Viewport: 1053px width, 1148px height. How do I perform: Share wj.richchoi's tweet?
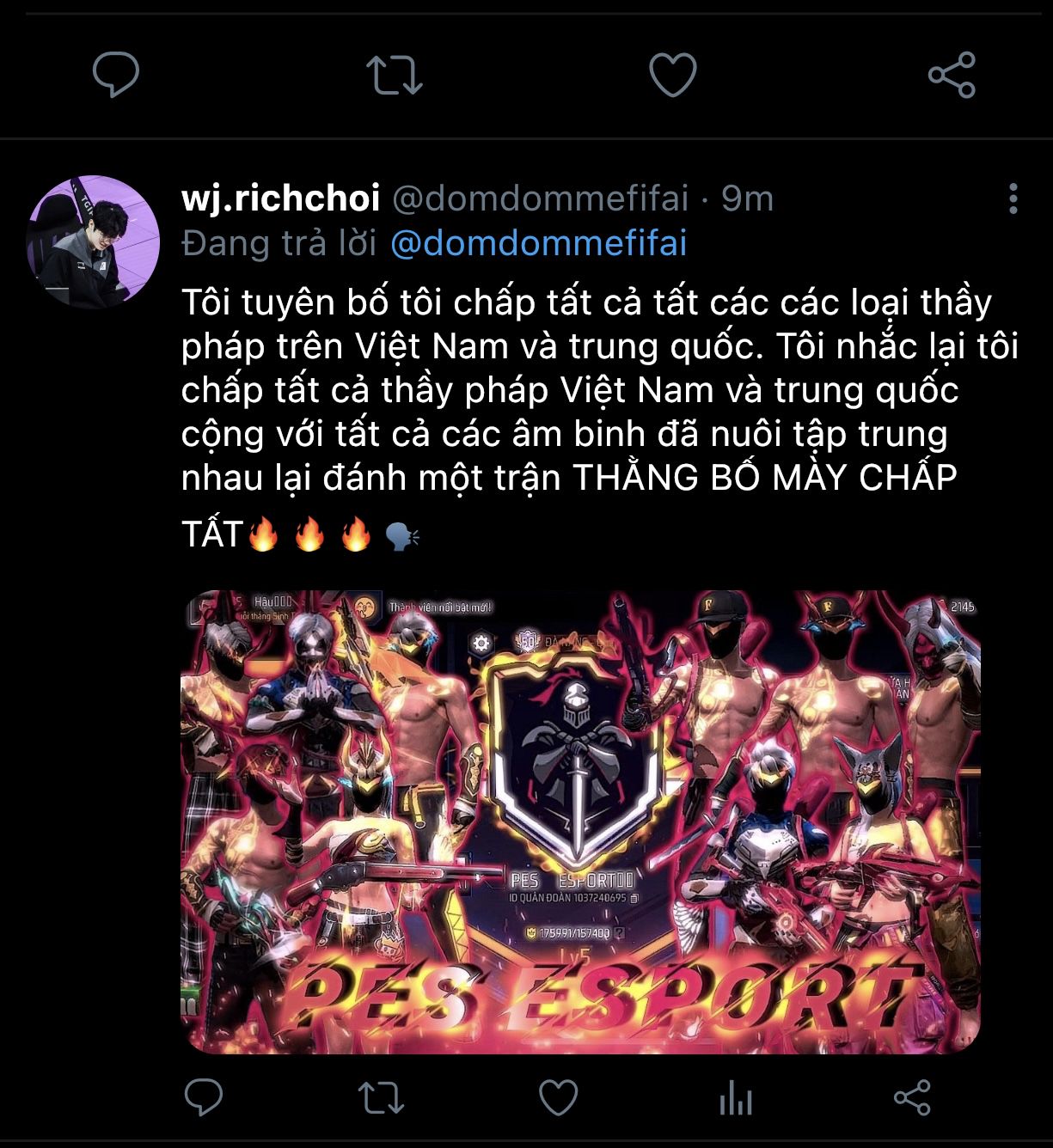coord(912,1097)
